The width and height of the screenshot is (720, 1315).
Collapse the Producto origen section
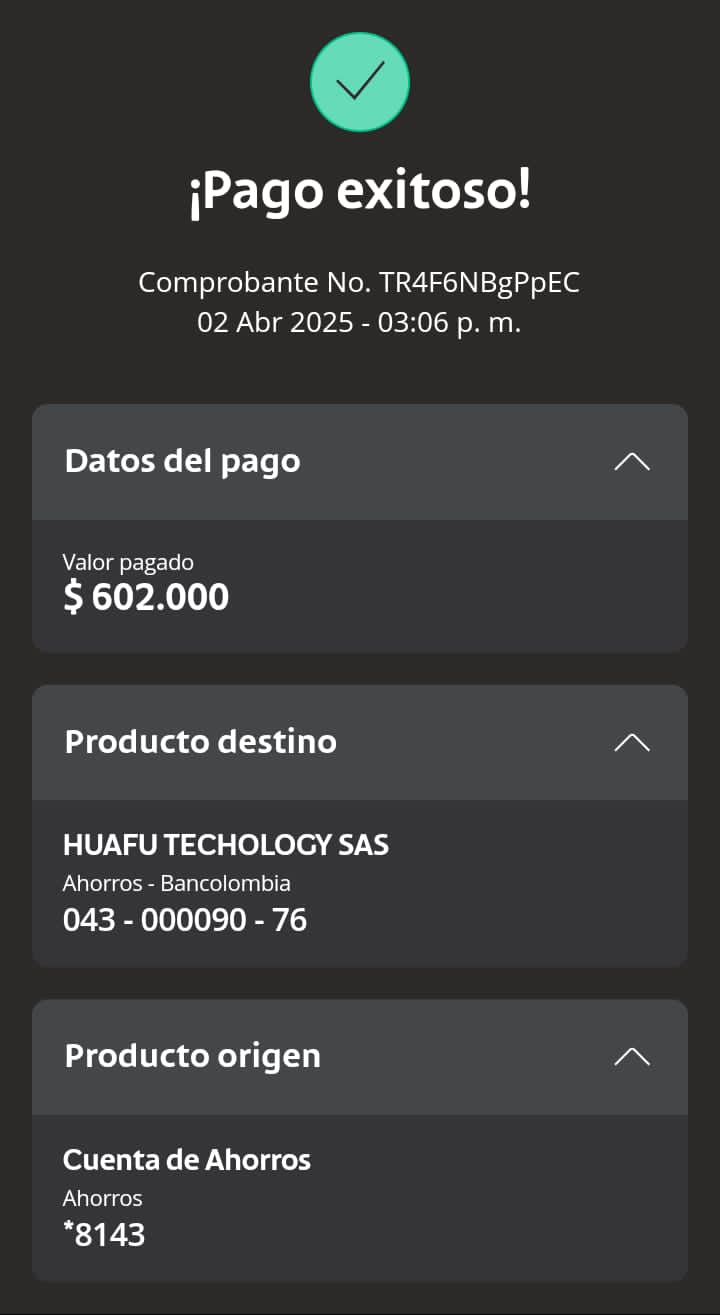631,1057
